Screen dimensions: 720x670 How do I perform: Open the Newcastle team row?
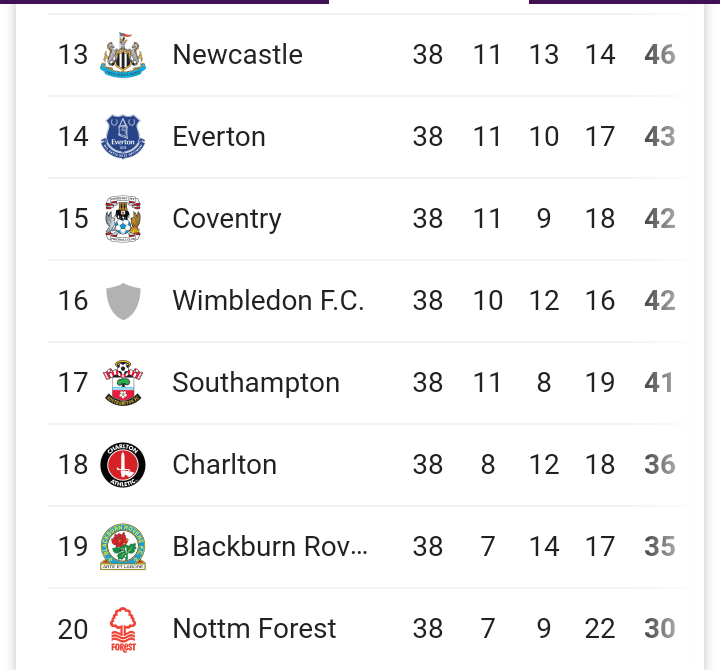pos(237,54)
